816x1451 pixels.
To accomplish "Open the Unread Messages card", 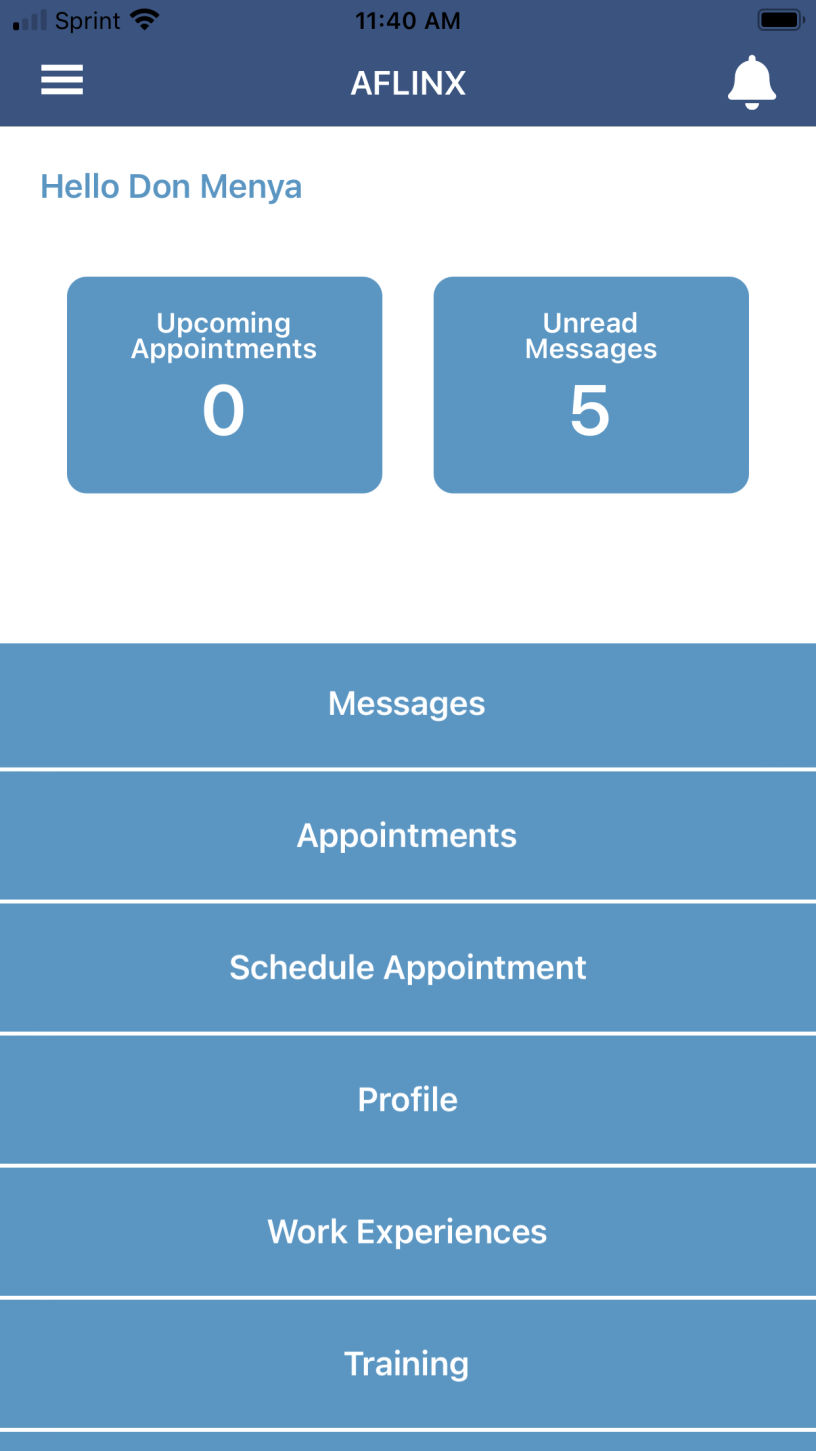I will (591, 385).
